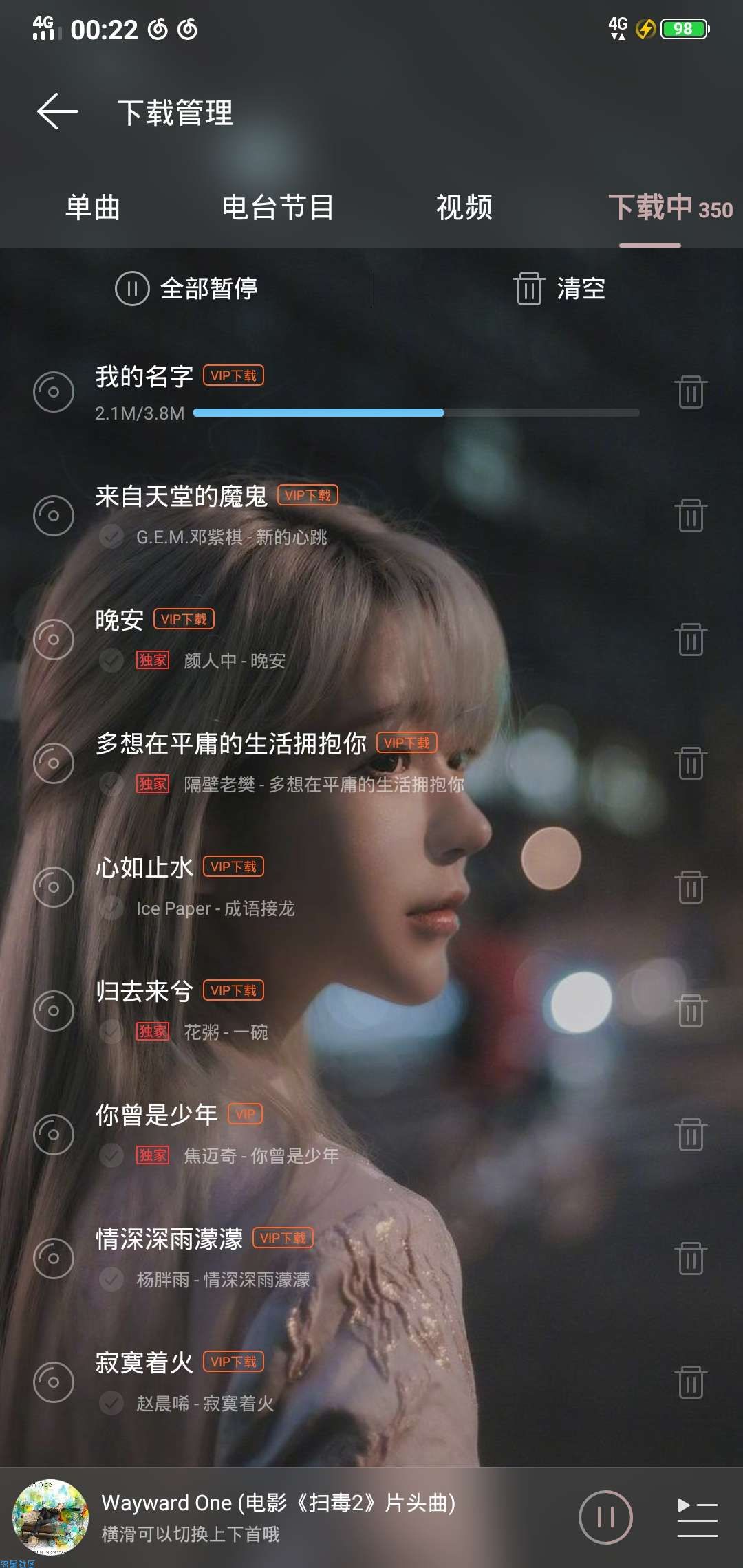The width and height of the screenshot is (743, 1568).
Task: Switch to the 电台节目 tab
Action: click(278, 208)
